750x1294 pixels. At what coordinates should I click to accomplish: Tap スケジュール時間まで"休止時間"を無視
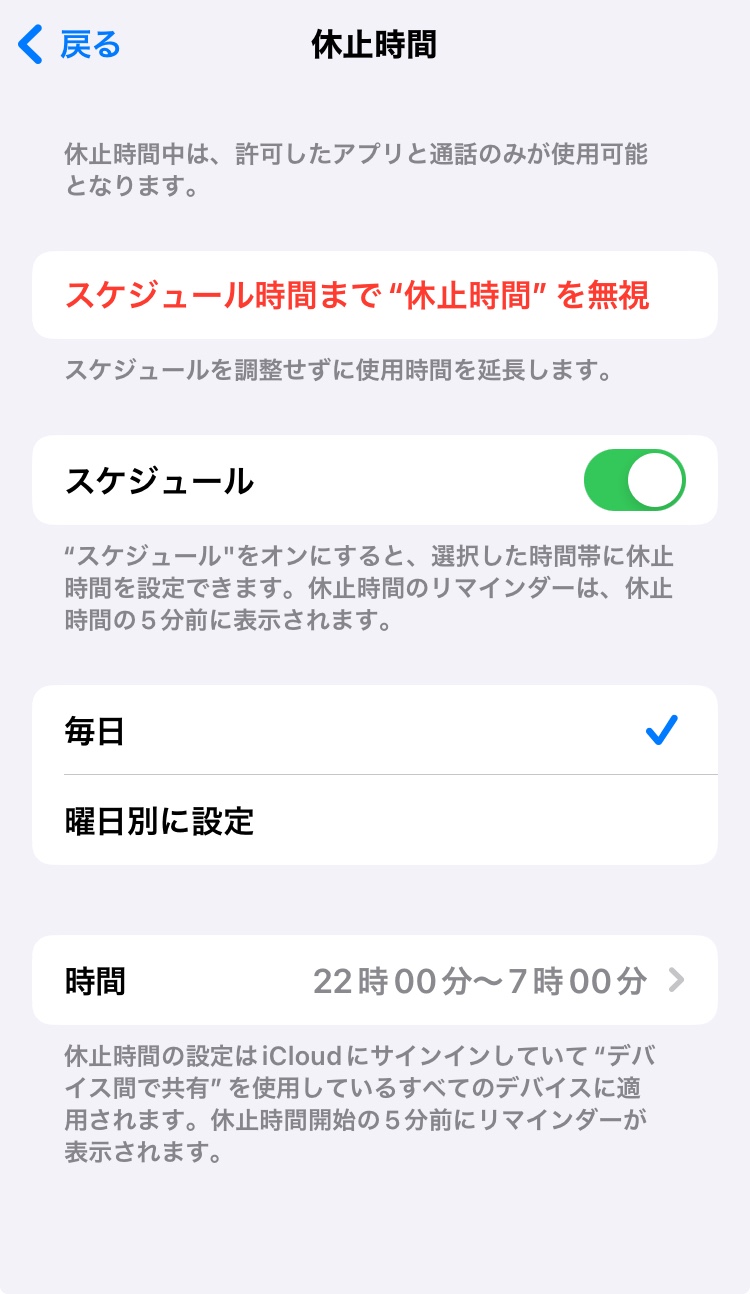(357, 296)
